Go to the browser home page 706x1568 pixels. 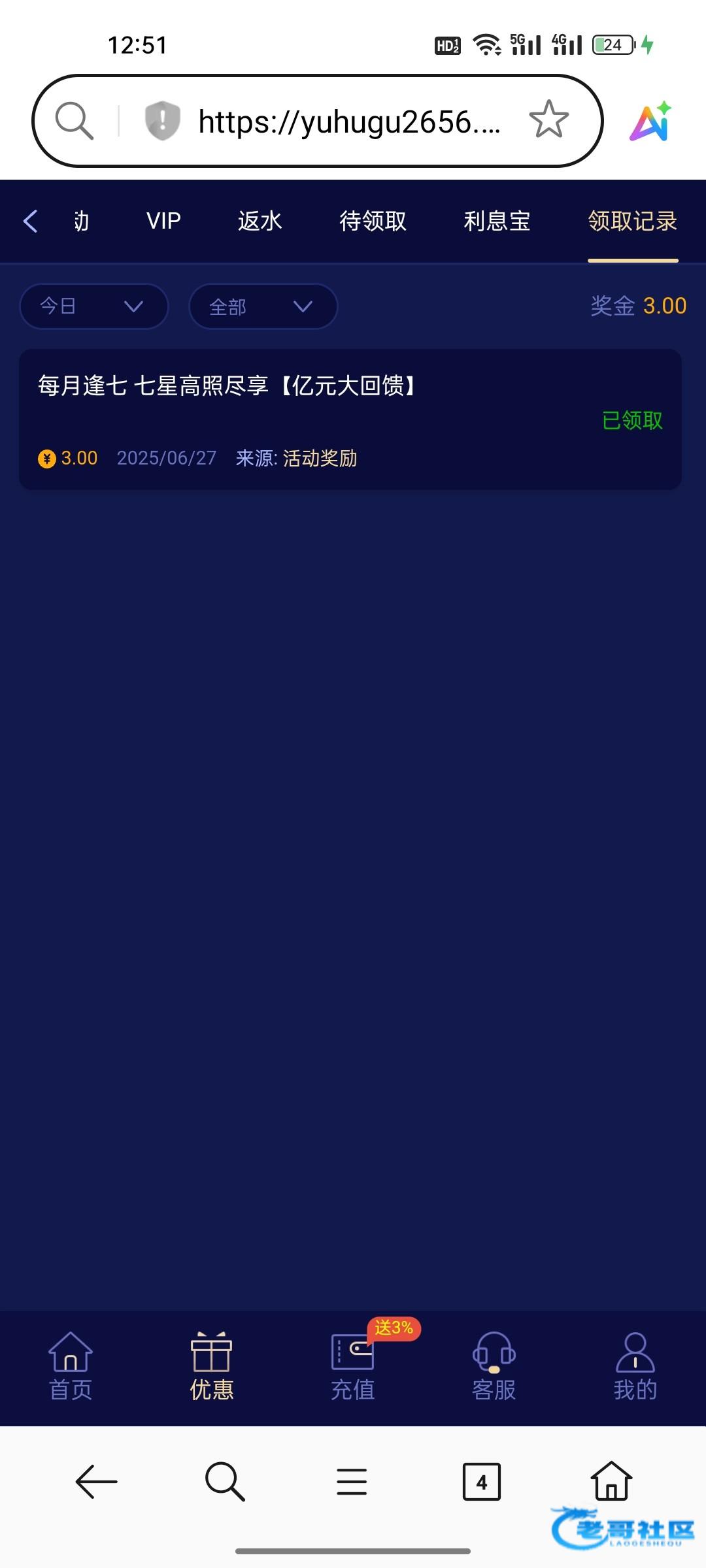coord(611,1480)
